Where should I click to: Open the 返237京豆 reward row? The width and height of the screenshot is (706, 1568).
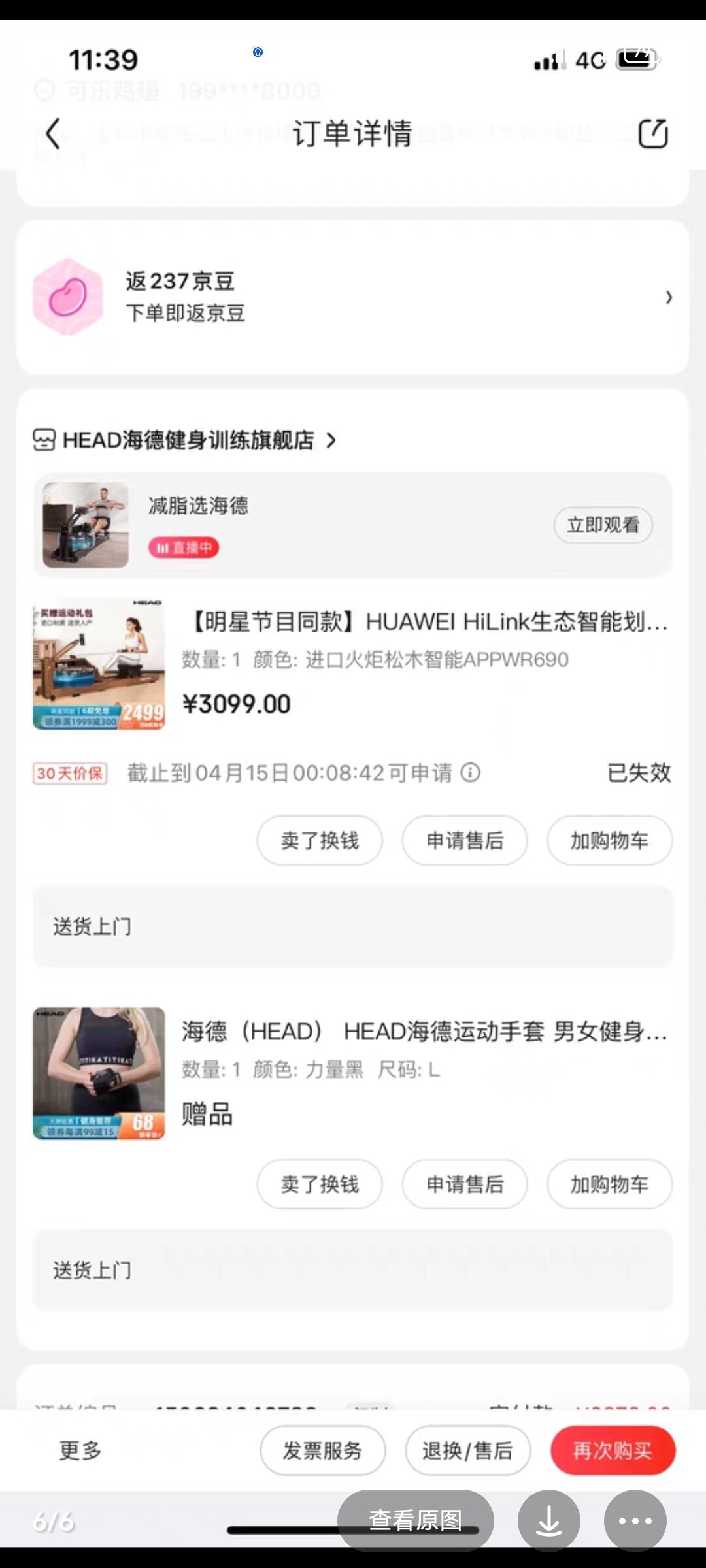(x=353, y=297)
